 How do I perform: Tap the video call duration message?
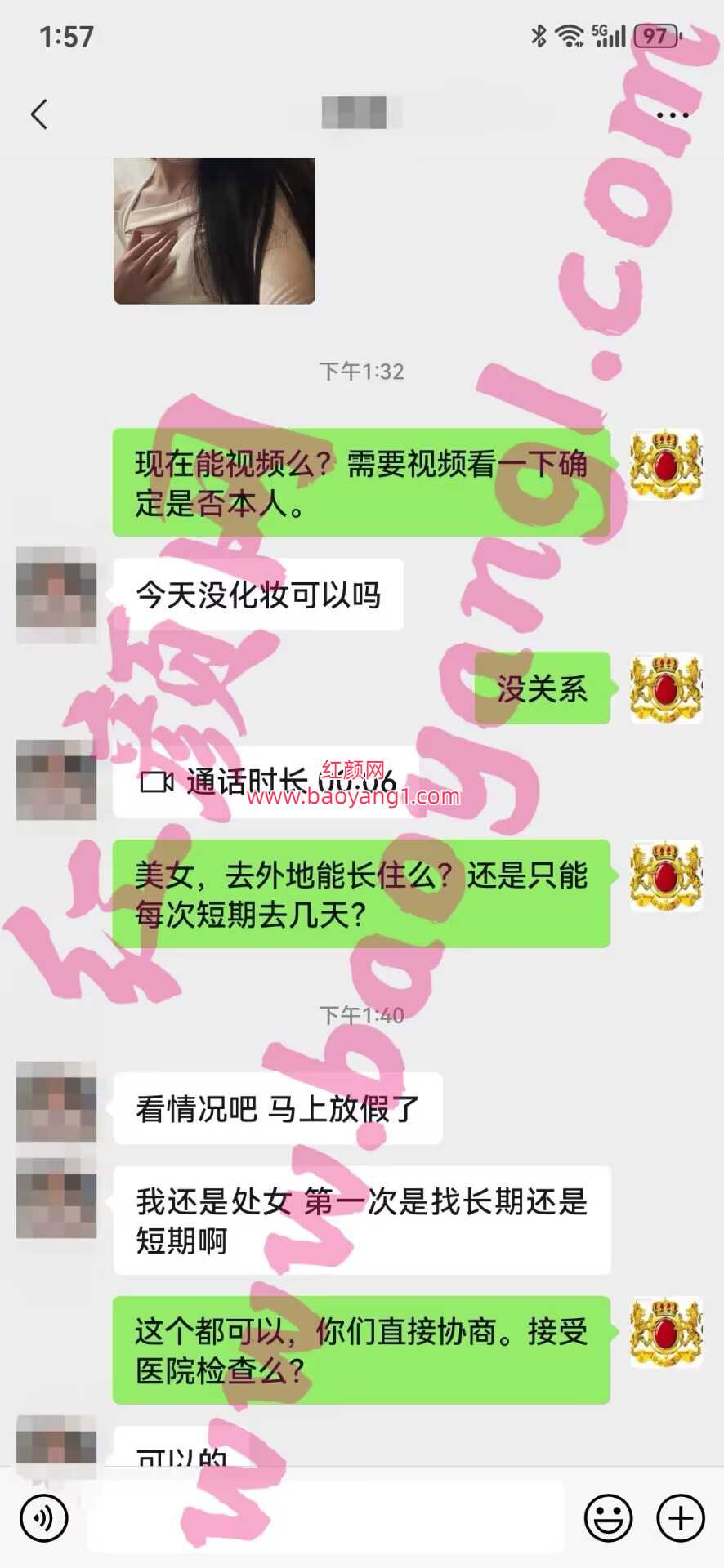pos(266,782)
